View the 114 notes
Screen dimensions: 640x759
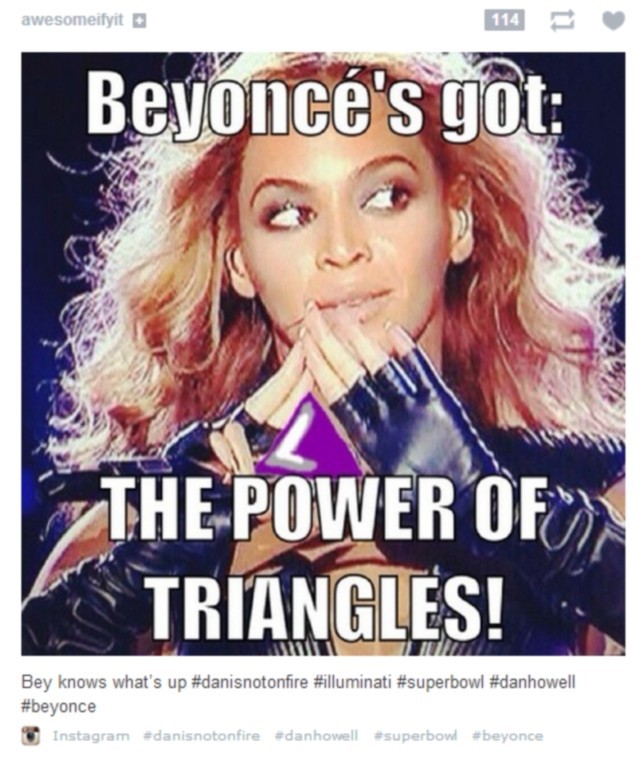[504, 20]
